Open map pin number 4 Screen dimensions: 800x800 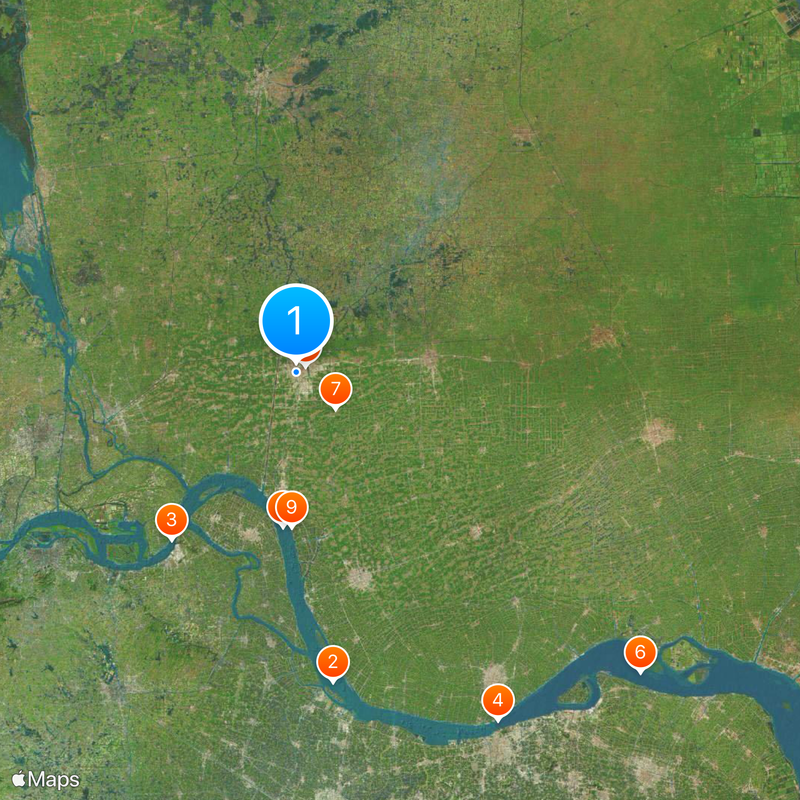coord(498,699)
